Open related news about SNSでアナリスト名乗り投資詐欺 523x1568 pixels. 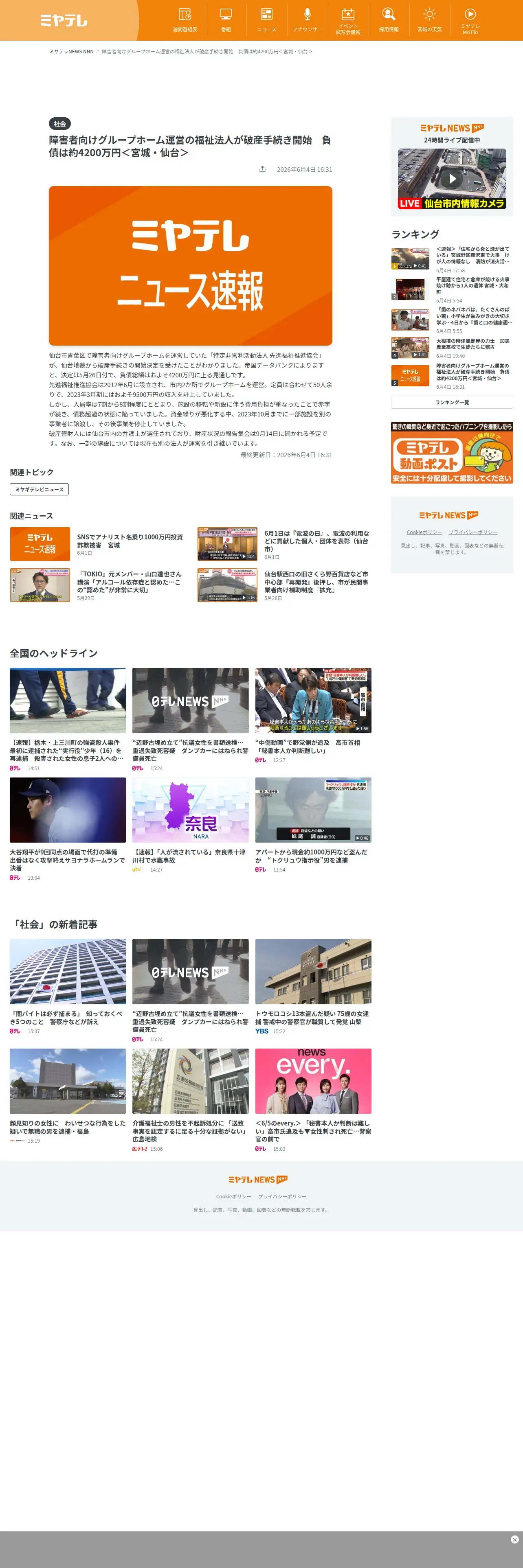tap(130, 541)
